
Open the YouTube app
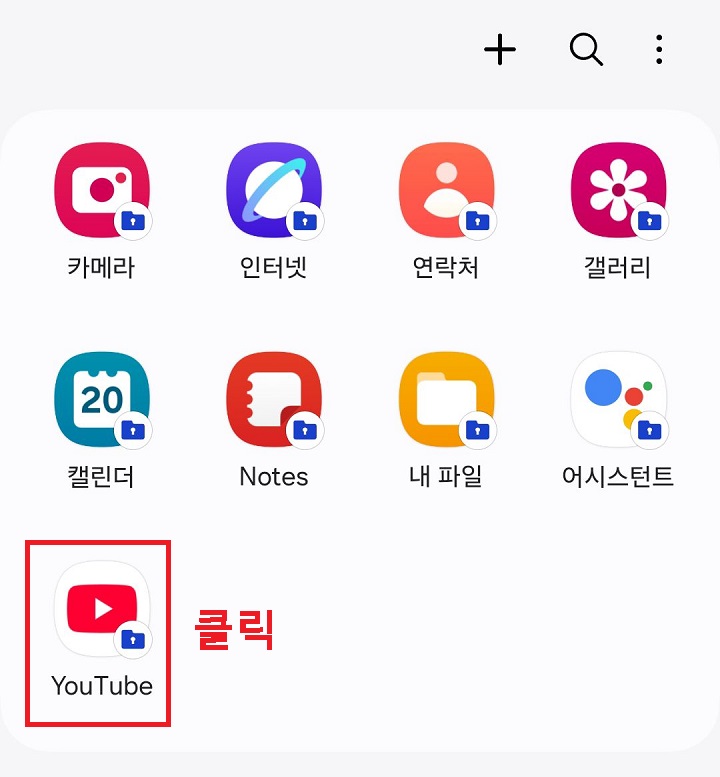[x=100, y=608]
